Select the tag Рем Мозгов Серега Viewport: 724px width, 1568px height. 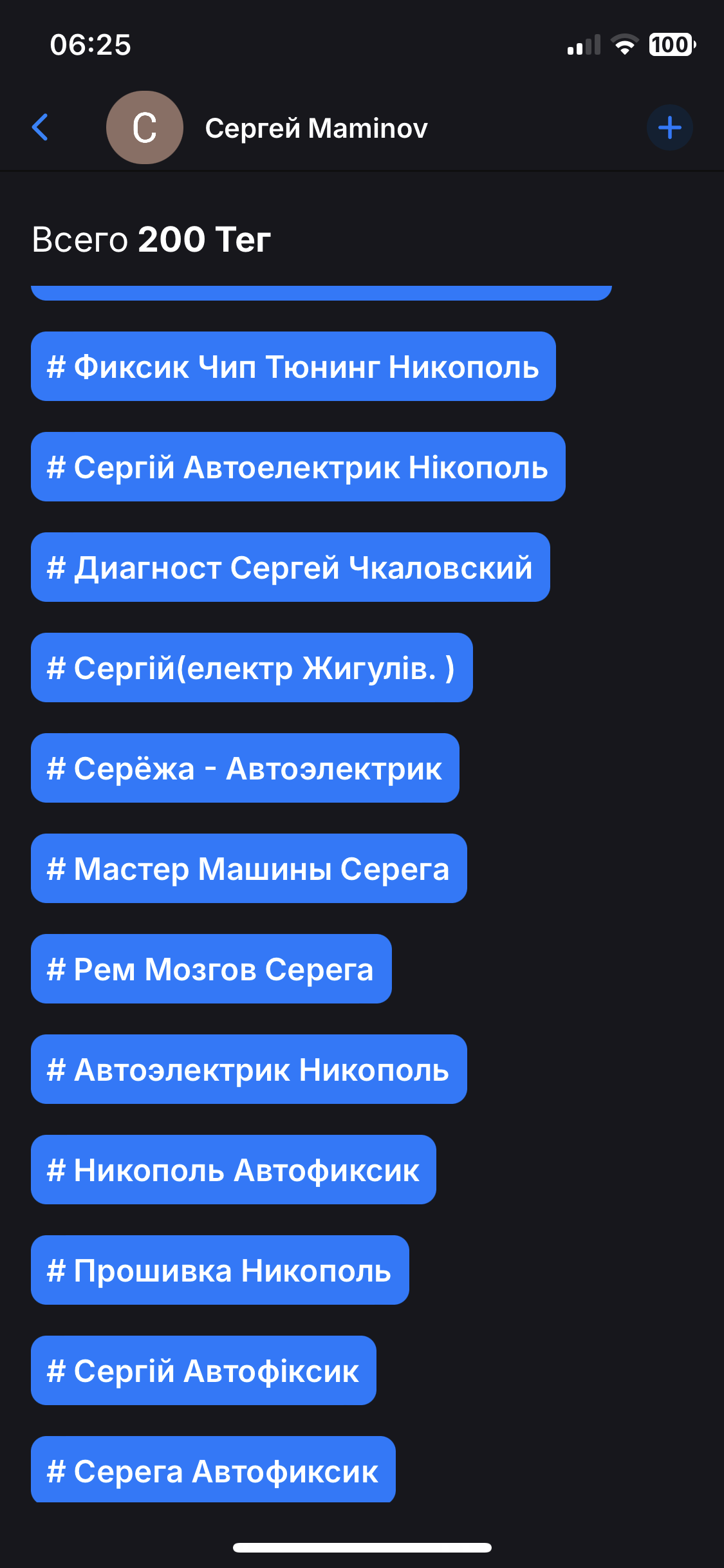pos(211,969)
